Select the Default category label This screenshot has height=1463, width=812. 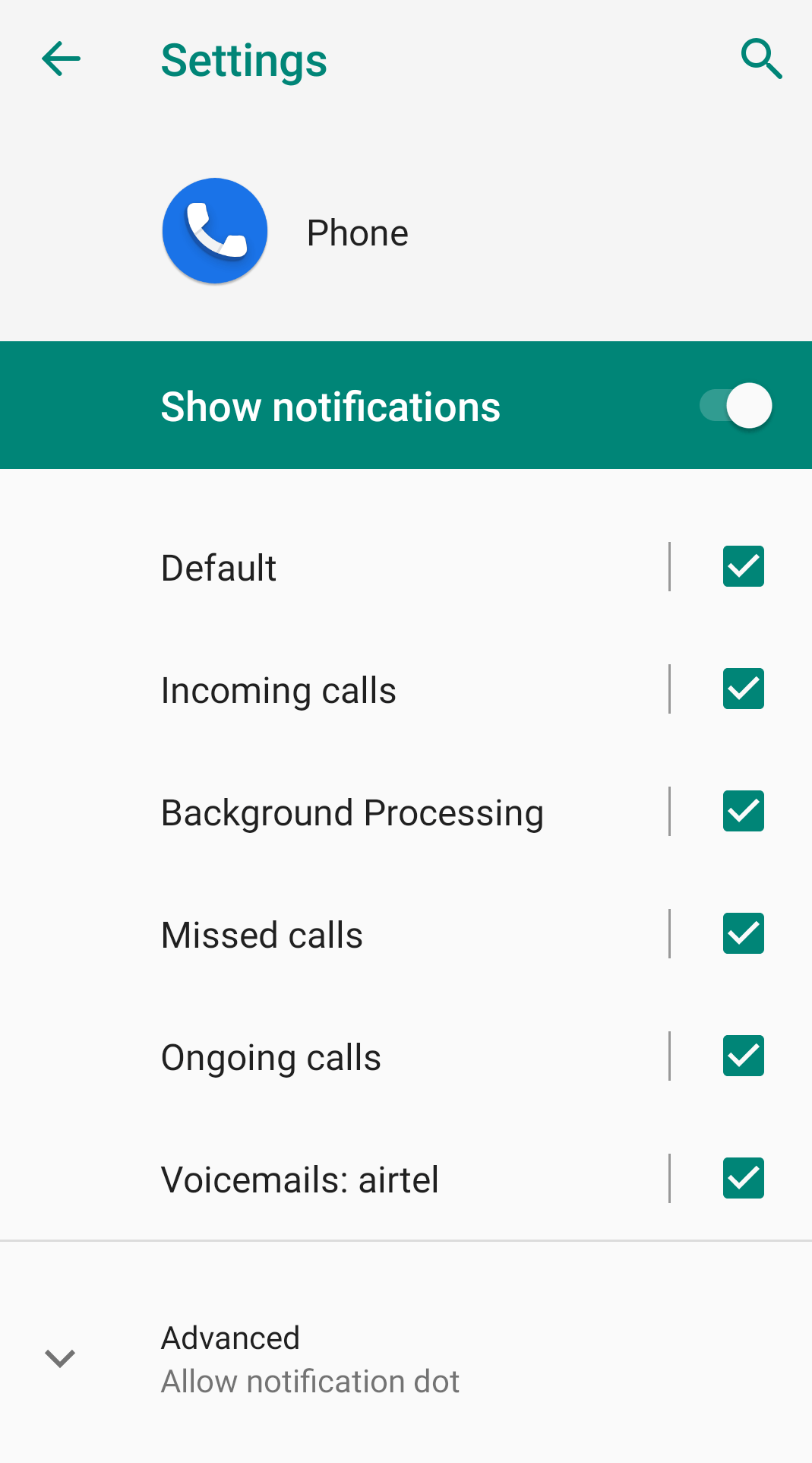[217, 566]
